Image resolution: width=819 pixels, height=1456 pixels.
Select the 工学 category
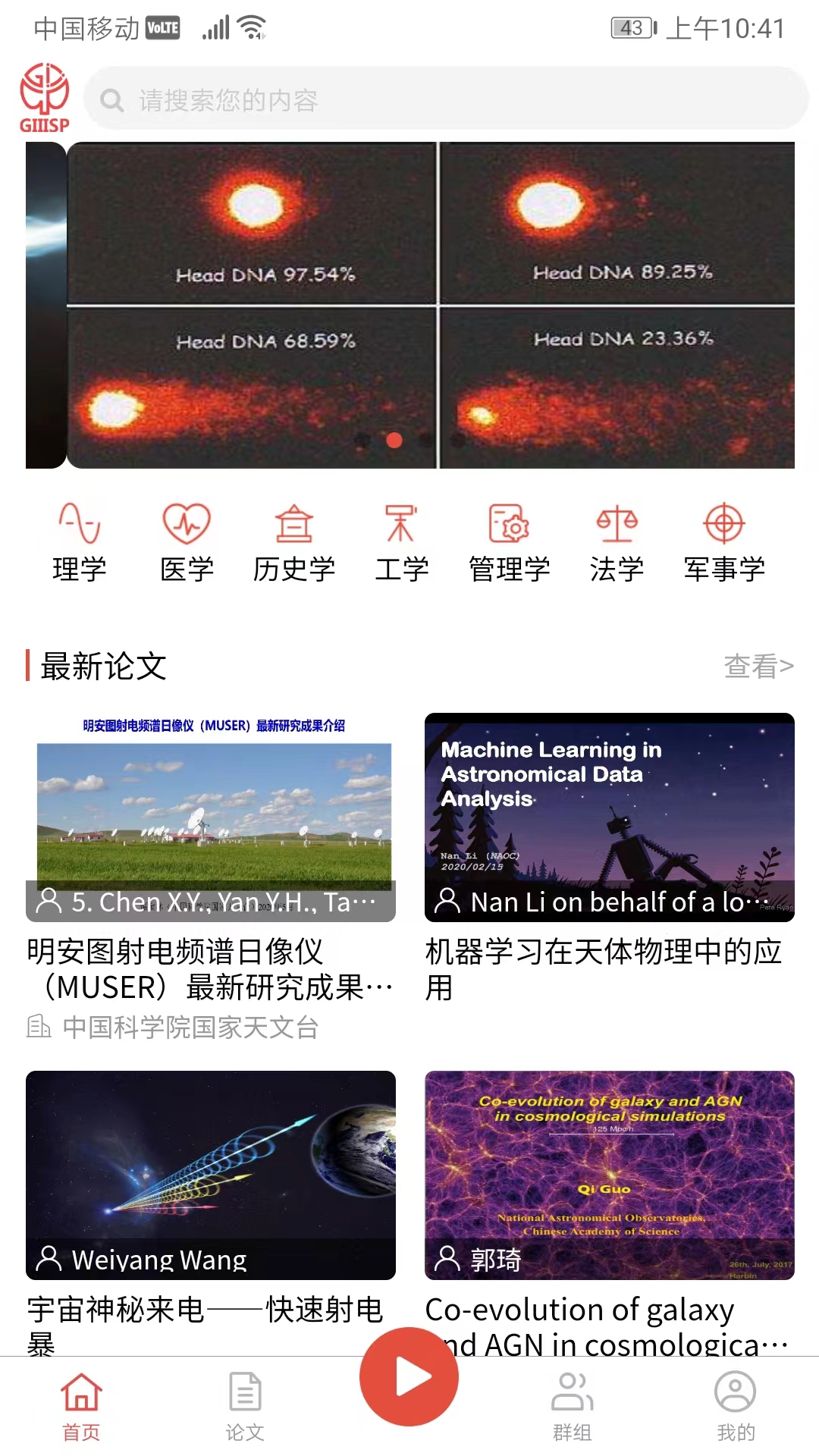(401, 541)
